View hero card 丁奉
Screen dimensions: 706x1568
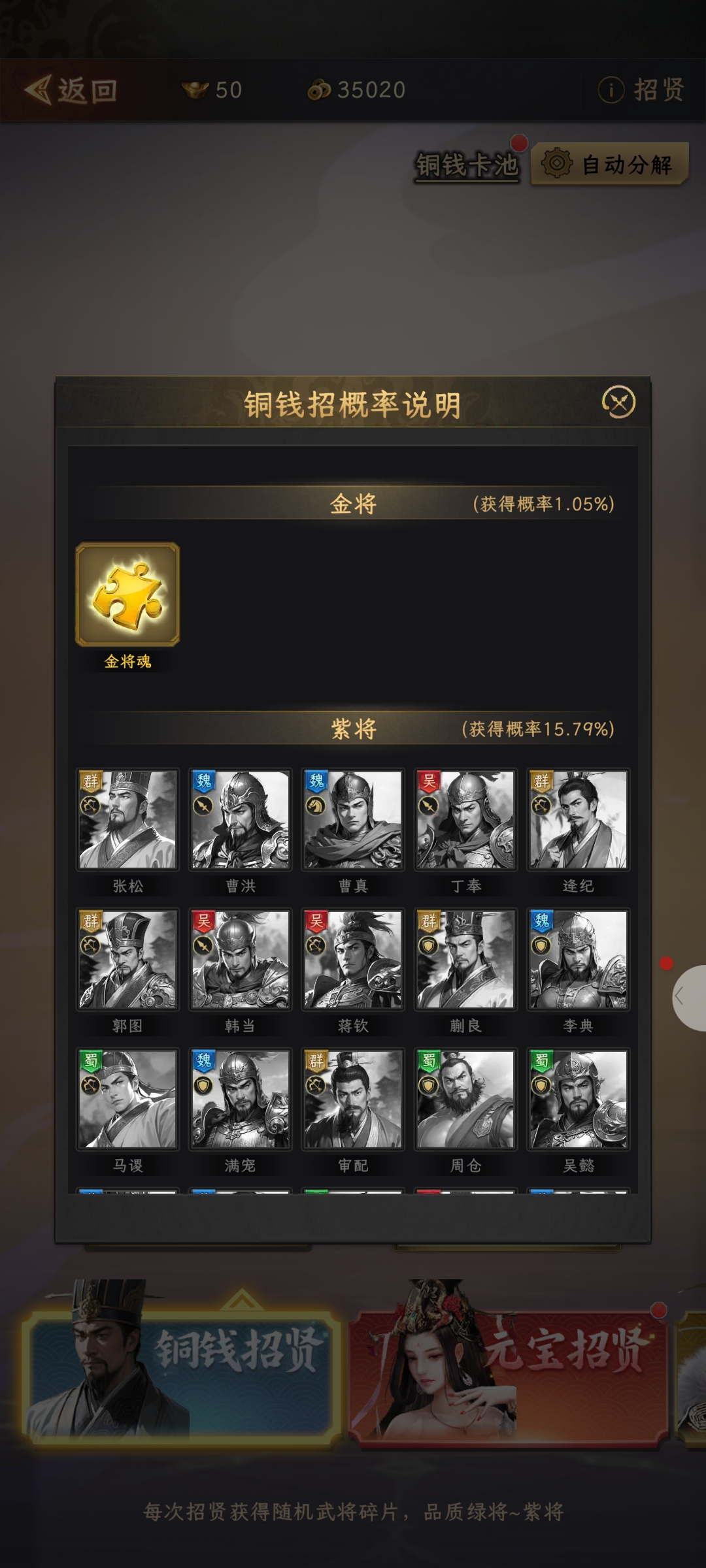coord(465,820)
